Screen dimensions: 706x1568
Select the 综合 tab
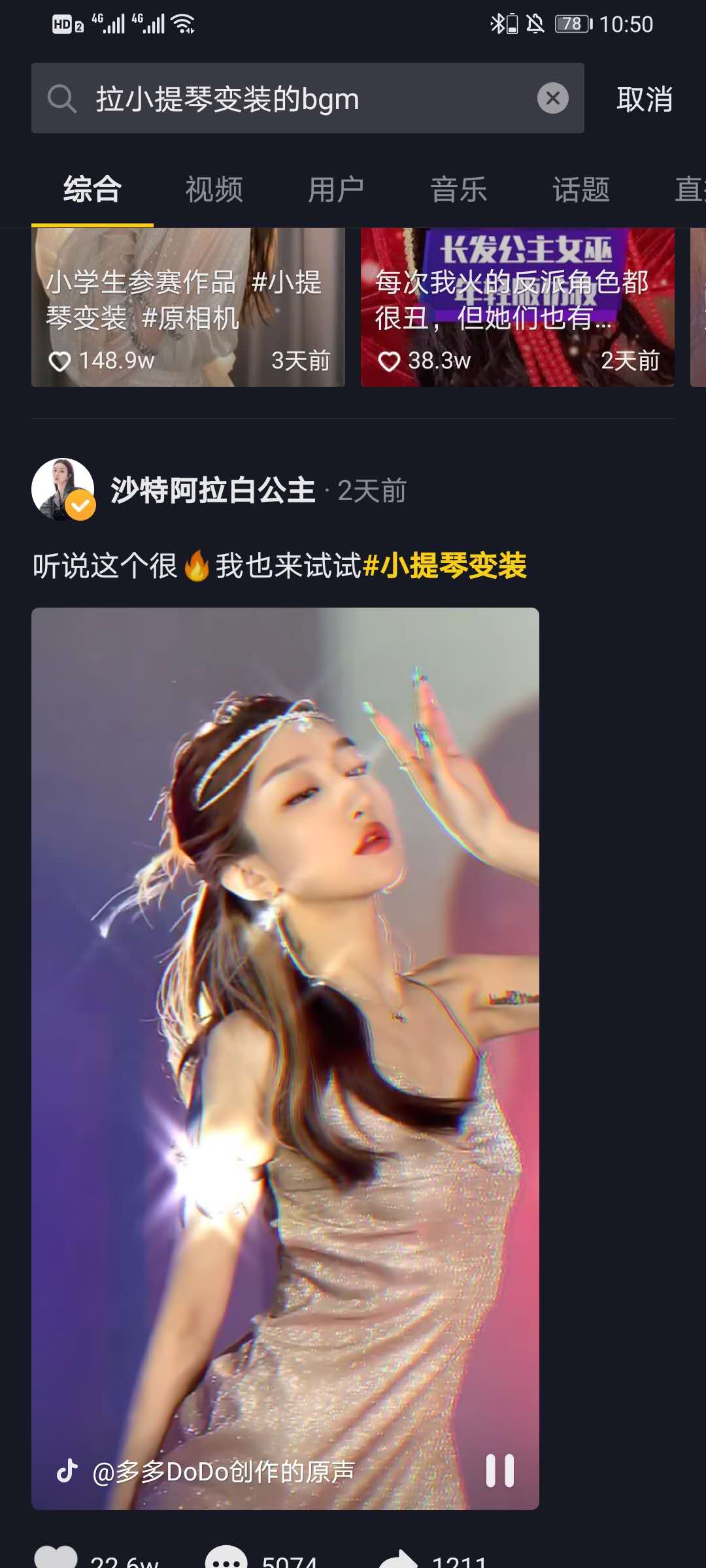coord(92,190)
